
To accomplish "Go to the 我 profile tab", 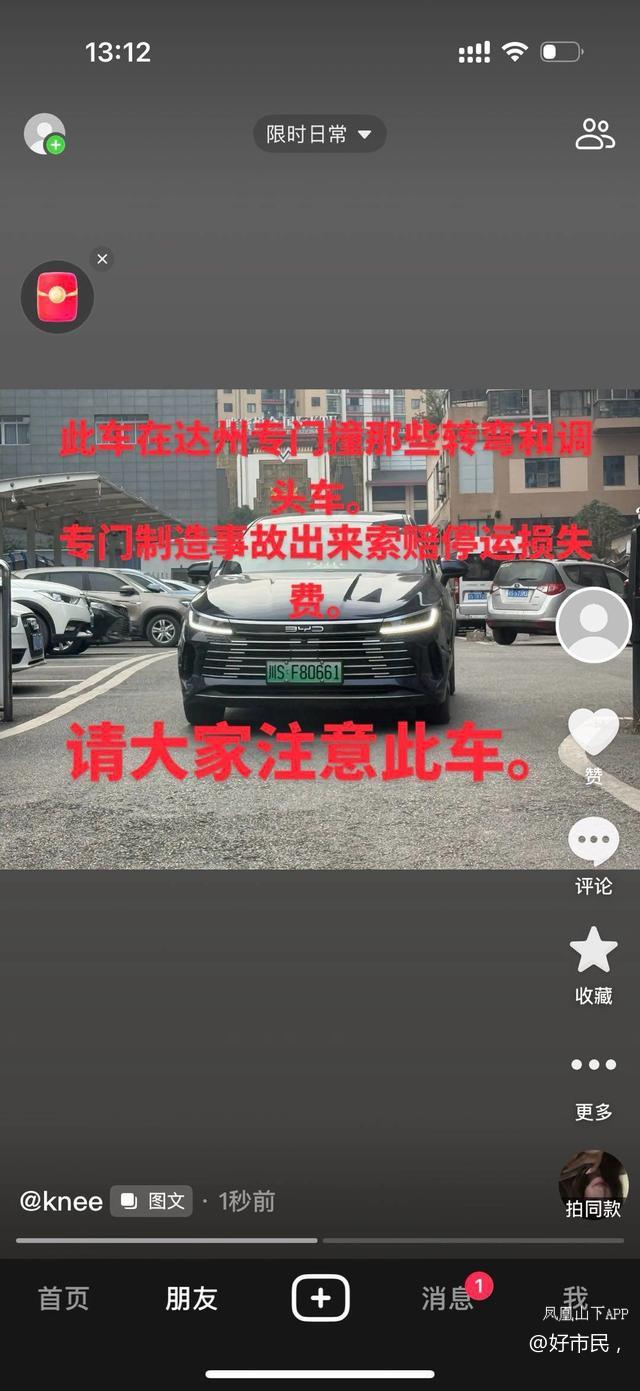I will coord(575,1297).
